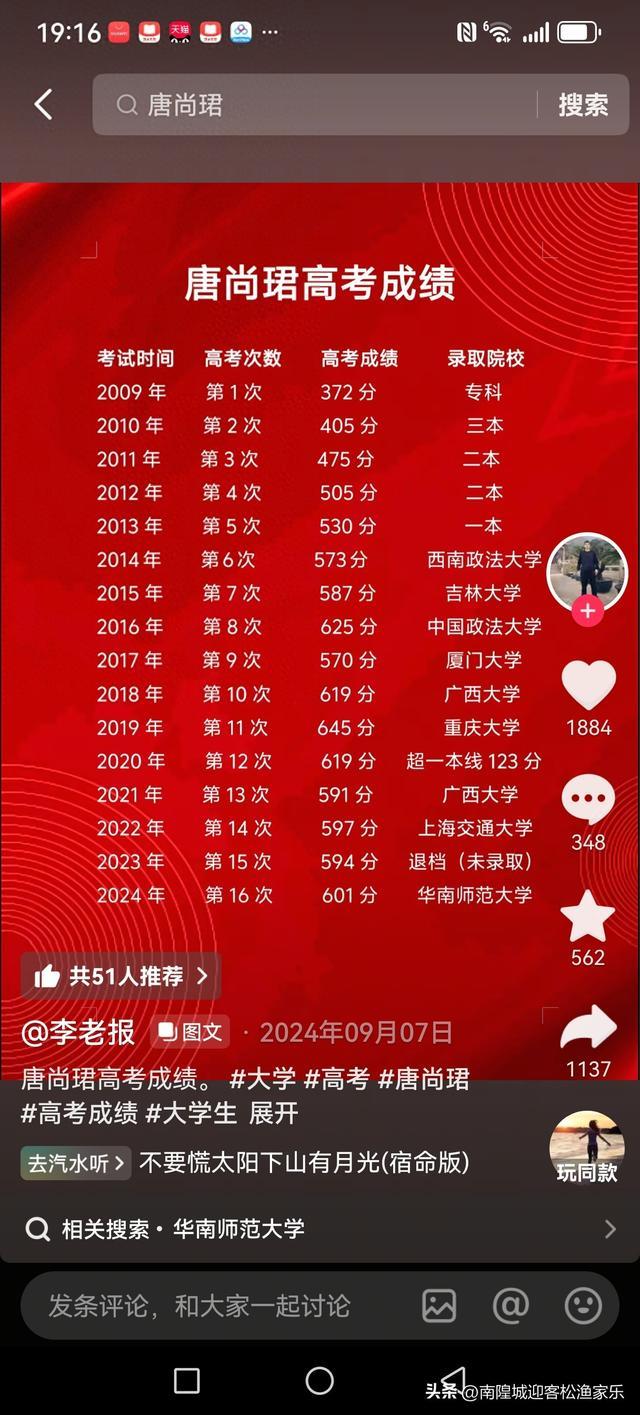Go back using the top-left arrow

(x=43, y=104)
